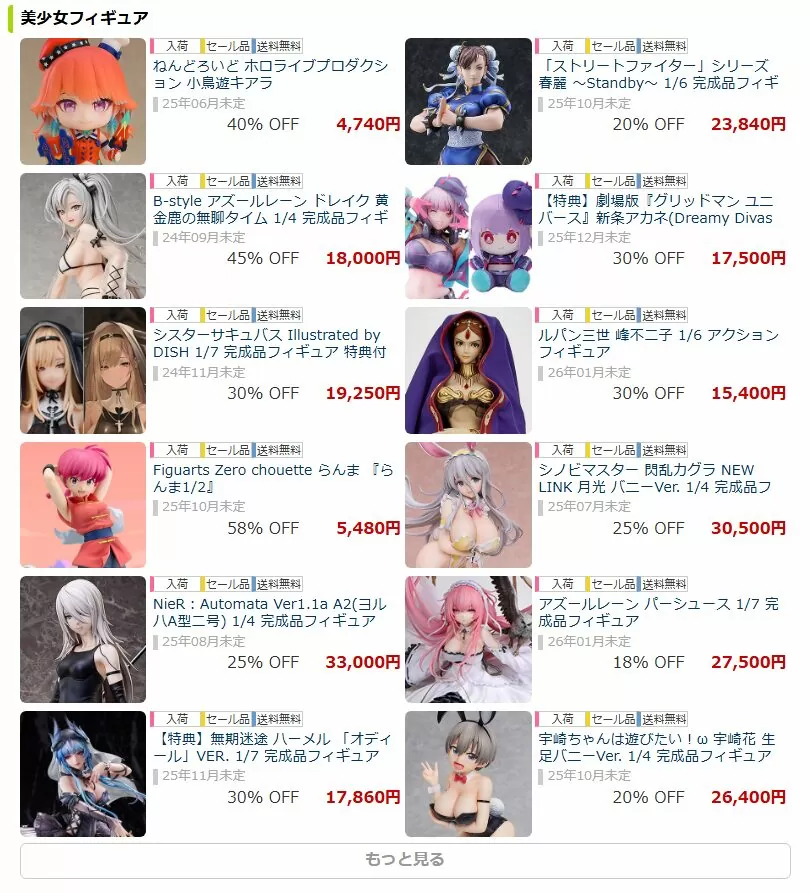
Task: Tap もっと見る to load more figures
Action: [405, 860]
